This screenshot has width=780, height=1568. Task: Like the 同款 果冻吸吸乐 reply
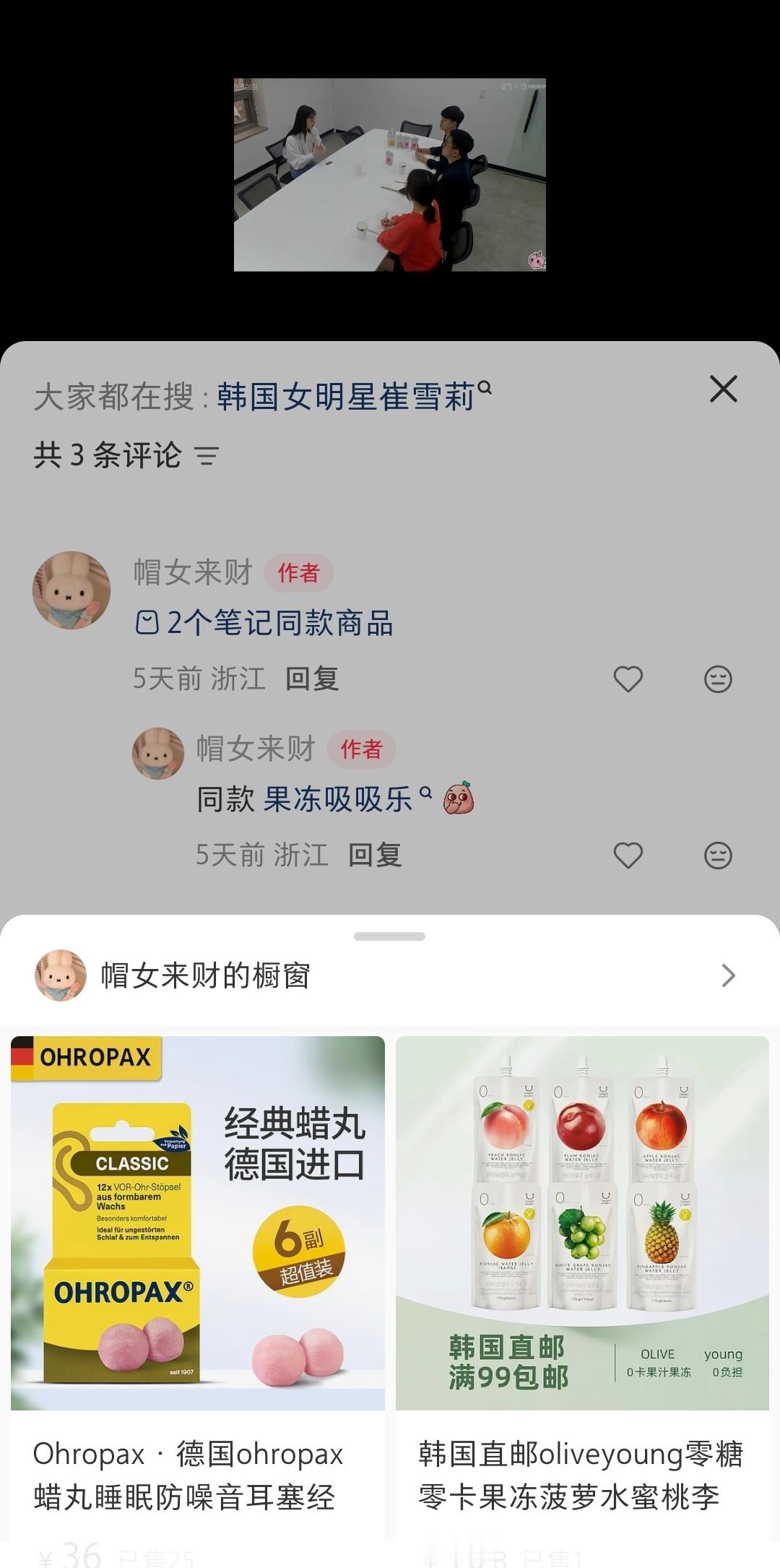pyautogui.click(x=628, y=855)
